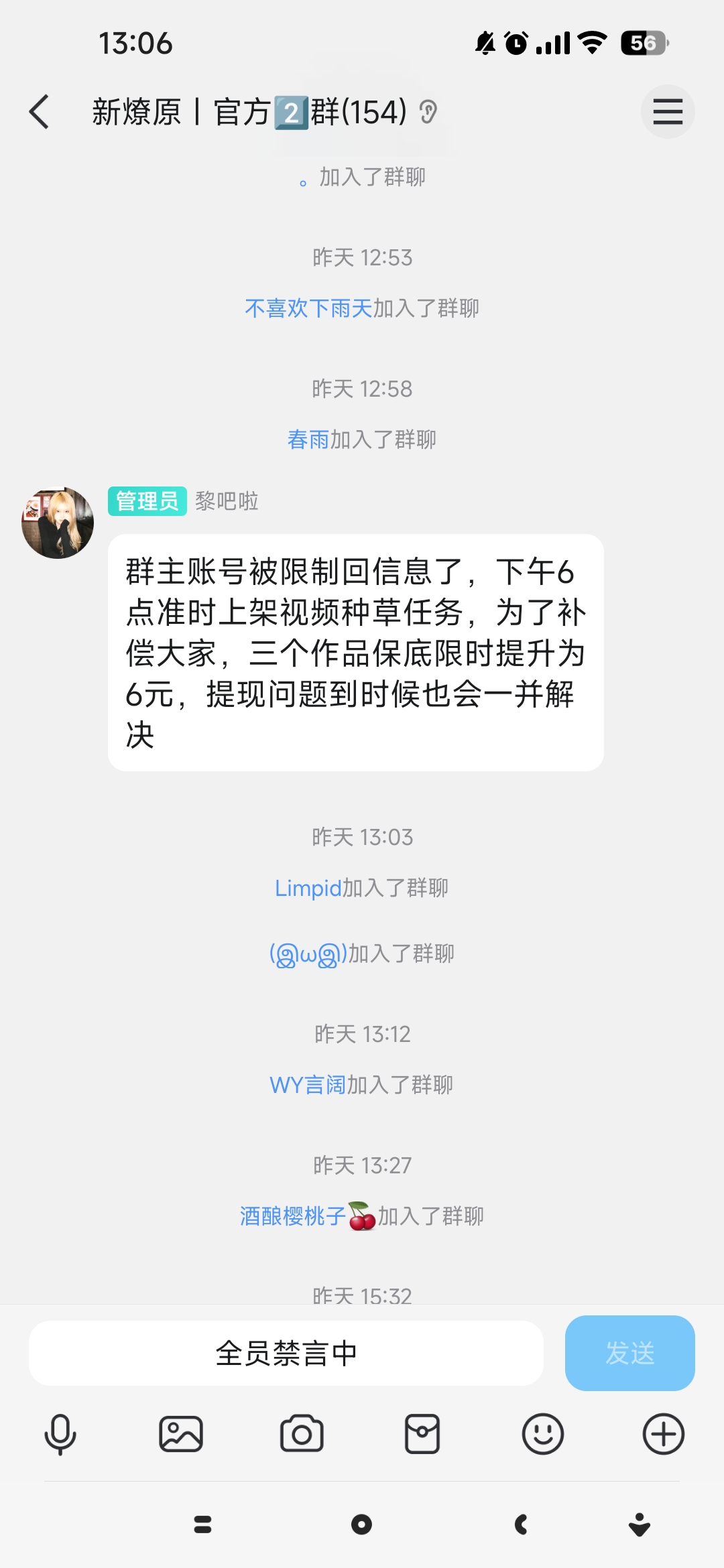Open recent apps from navigation bar
This screenshot has width=724, height=1568.
pyautogui.click(x=202, y=1524)
